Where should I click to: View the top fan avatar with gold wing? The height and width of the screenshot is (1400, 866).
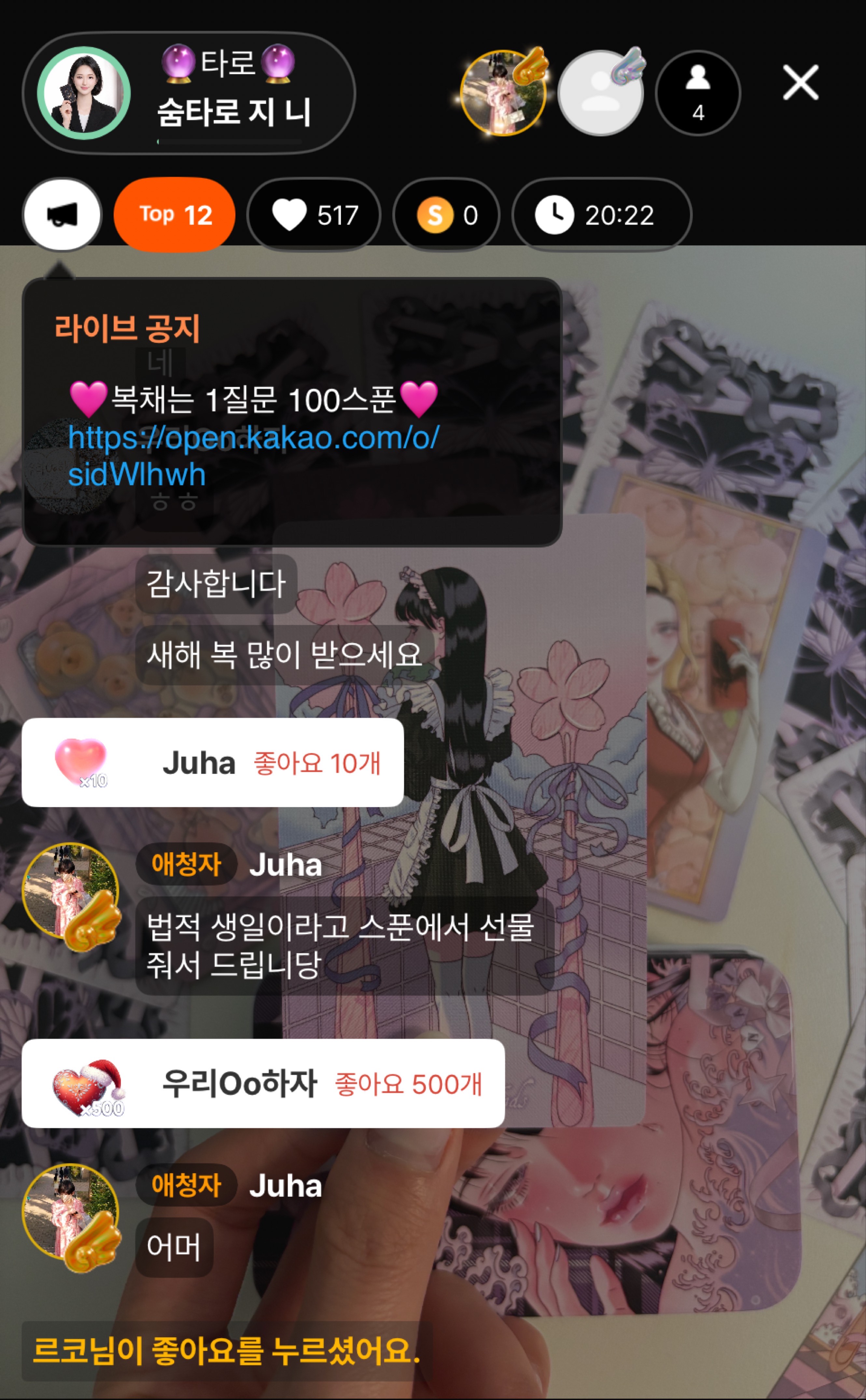click(502, 93)
